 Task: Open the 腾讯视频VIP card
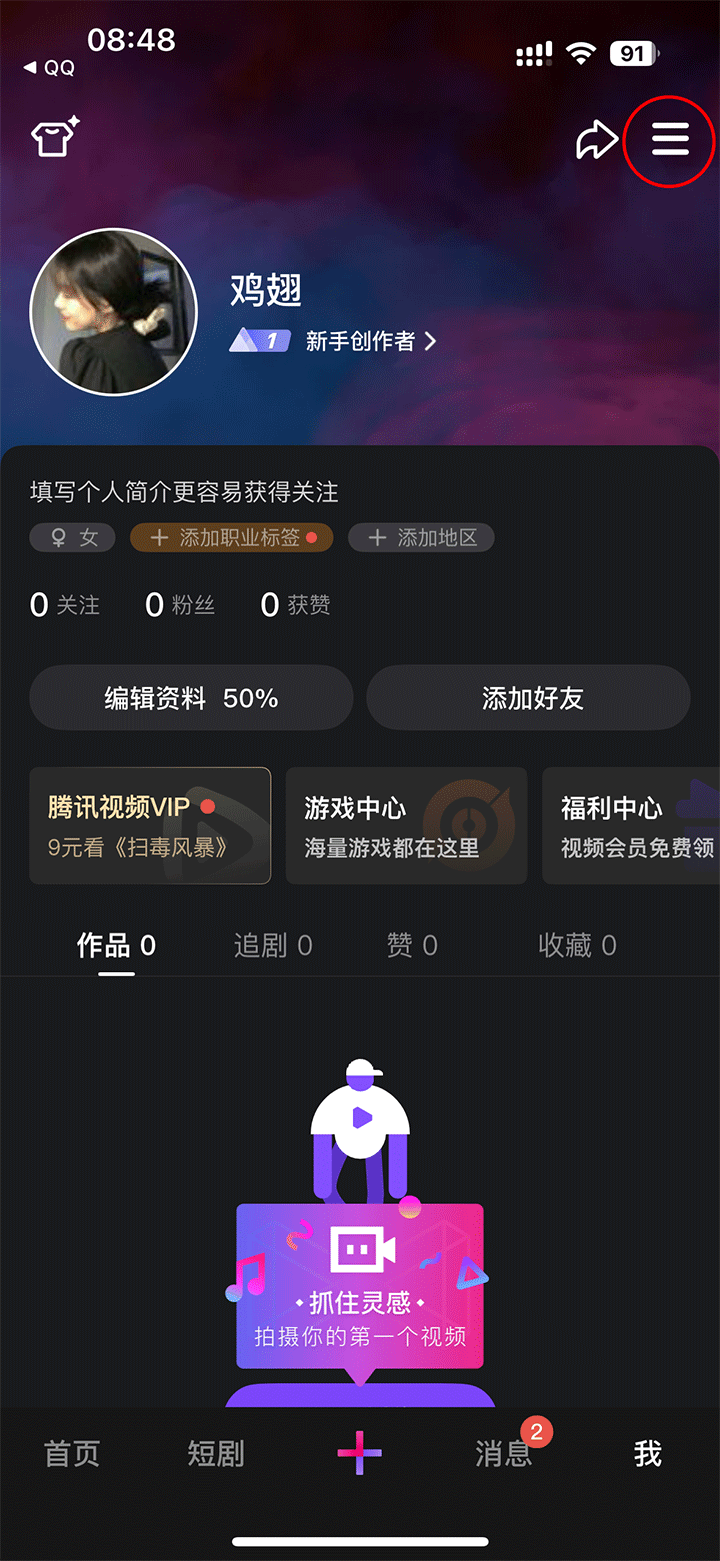point(150,826)
